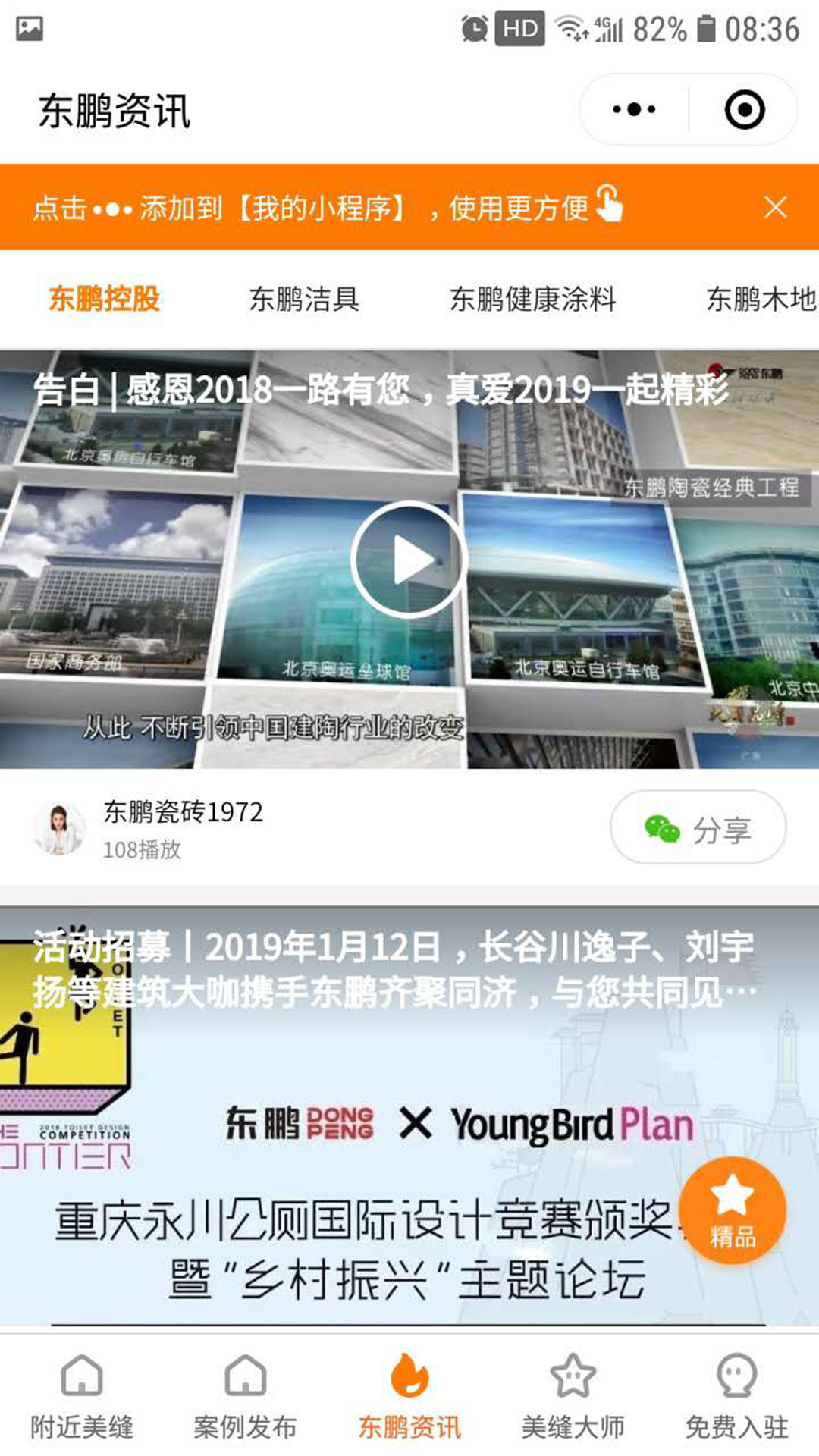Close the mini program with the circle button

[744, 110]
